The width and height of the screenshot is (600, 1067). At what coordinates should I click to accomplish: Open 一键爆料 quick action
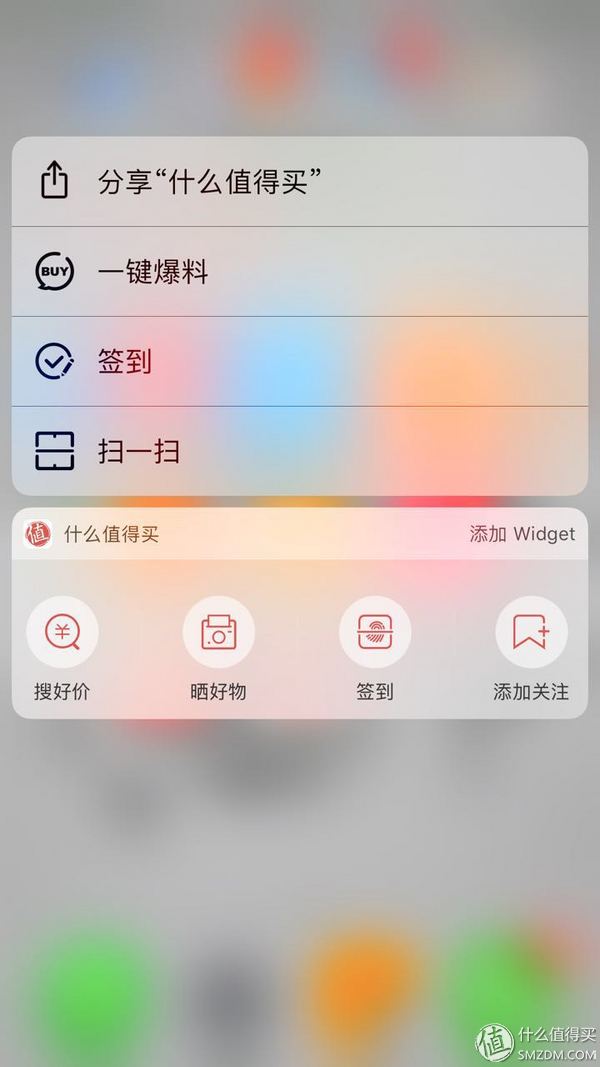299,271
